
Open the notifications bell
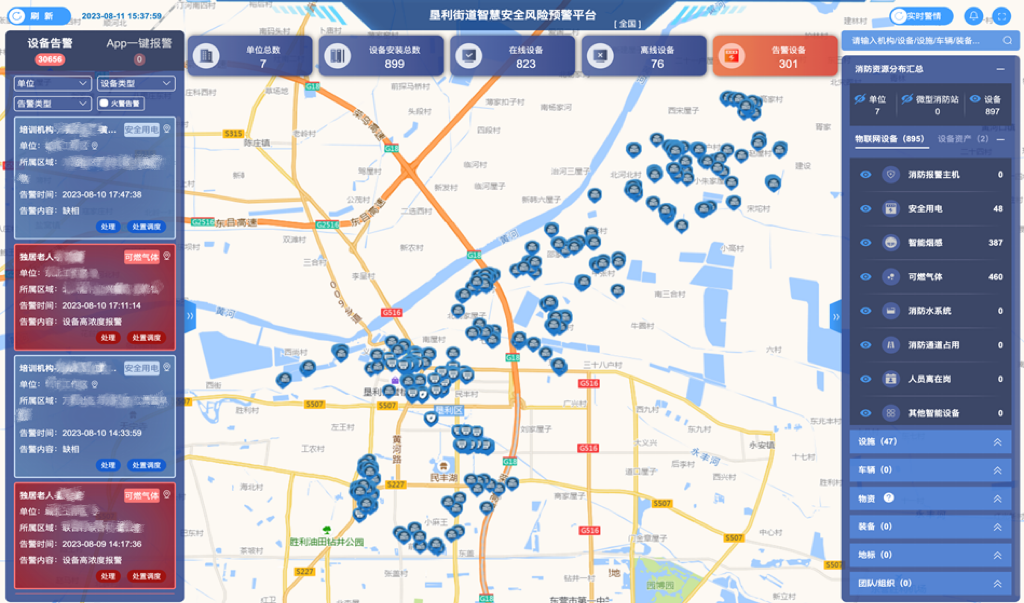973,16
